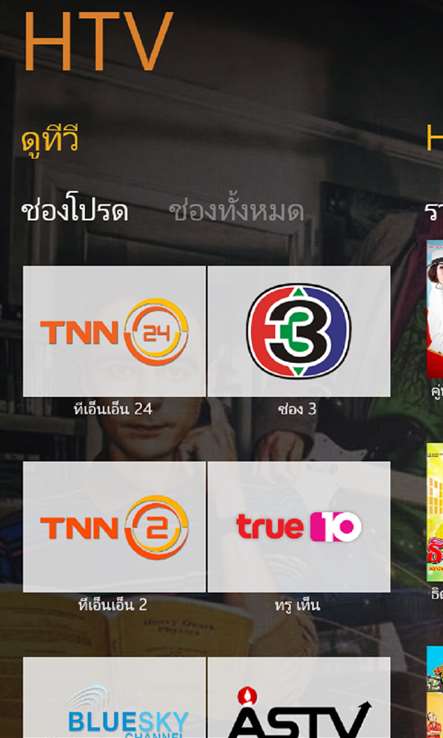Screen dimensions: 443x738
Task: Open the ช่อง 3 channel tile
Action: point(299,331)
